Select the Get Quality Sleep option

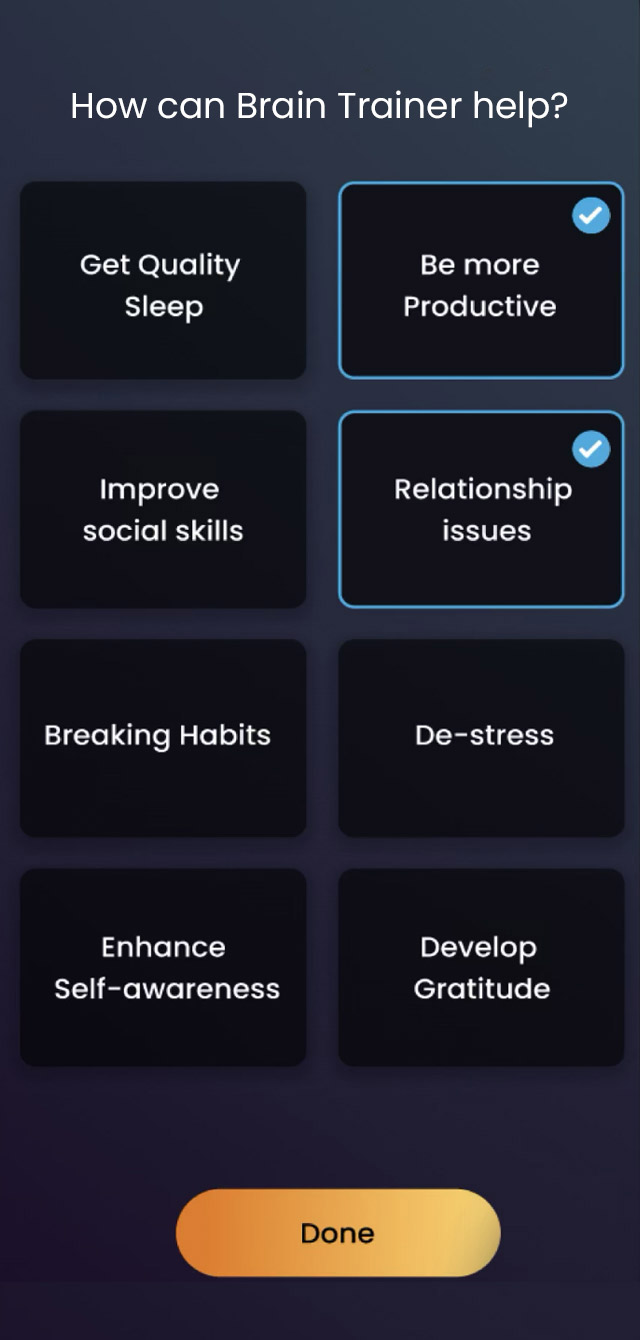pos(162,281)
